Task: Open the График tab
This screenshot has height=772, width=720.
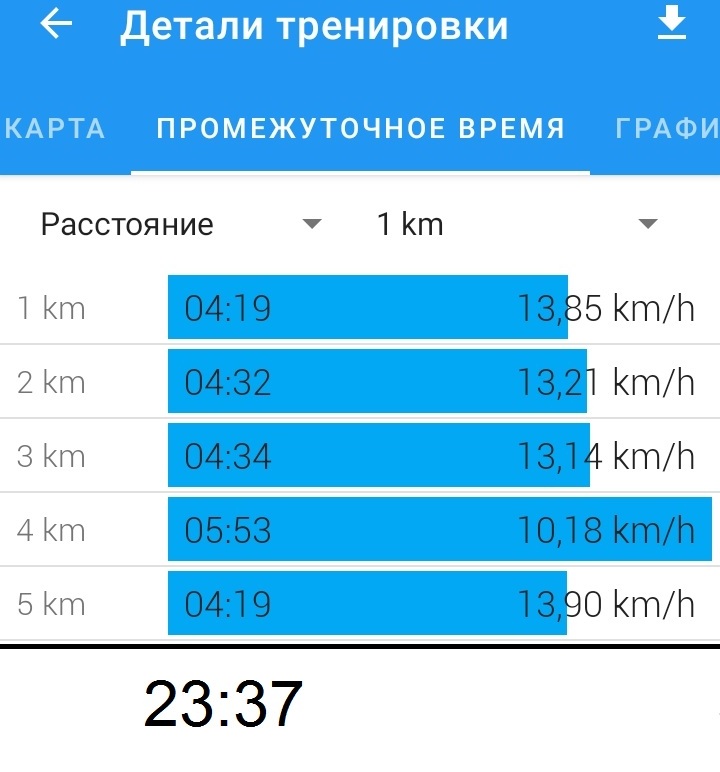Action: click(x=666, y=129)
